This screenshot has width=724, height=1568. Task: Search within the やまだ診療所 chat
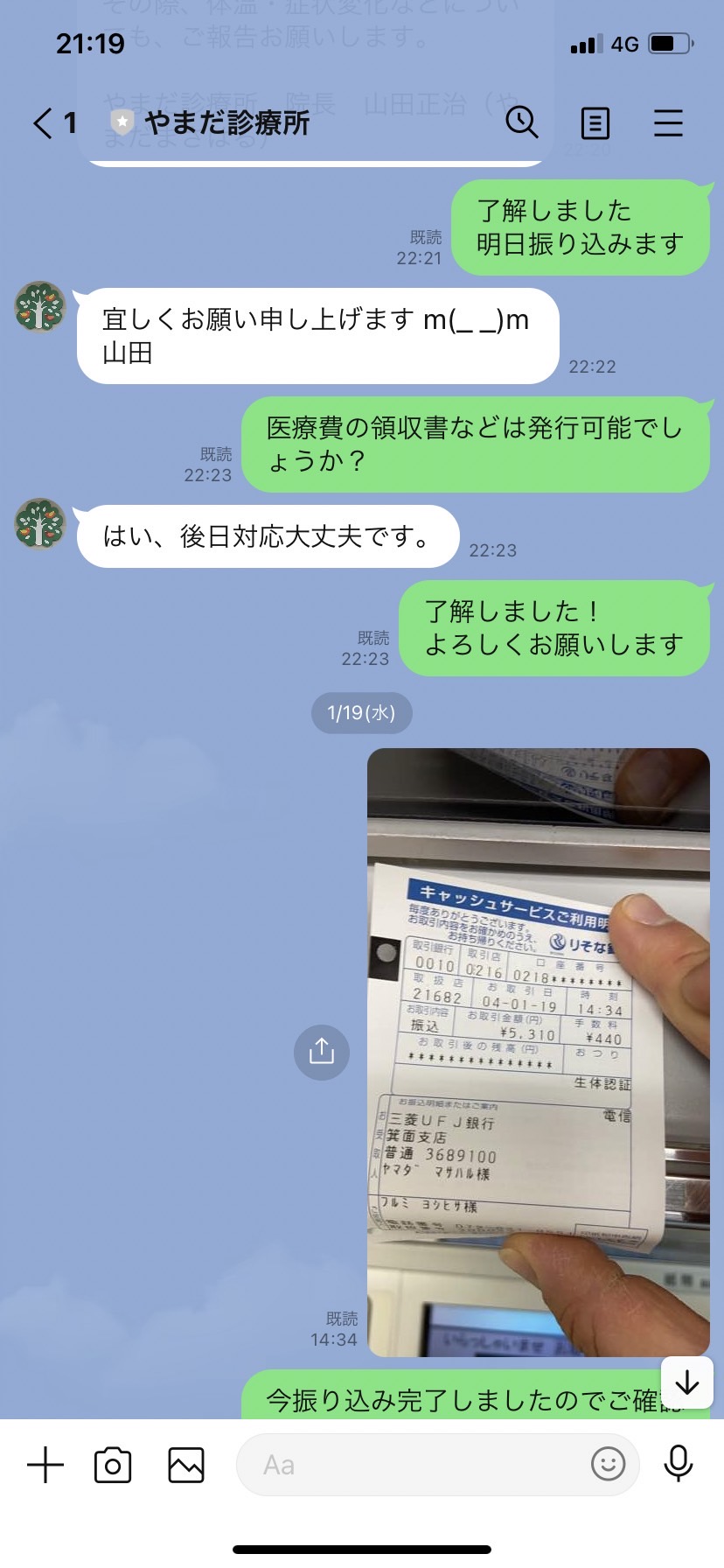tap(522, 122)
